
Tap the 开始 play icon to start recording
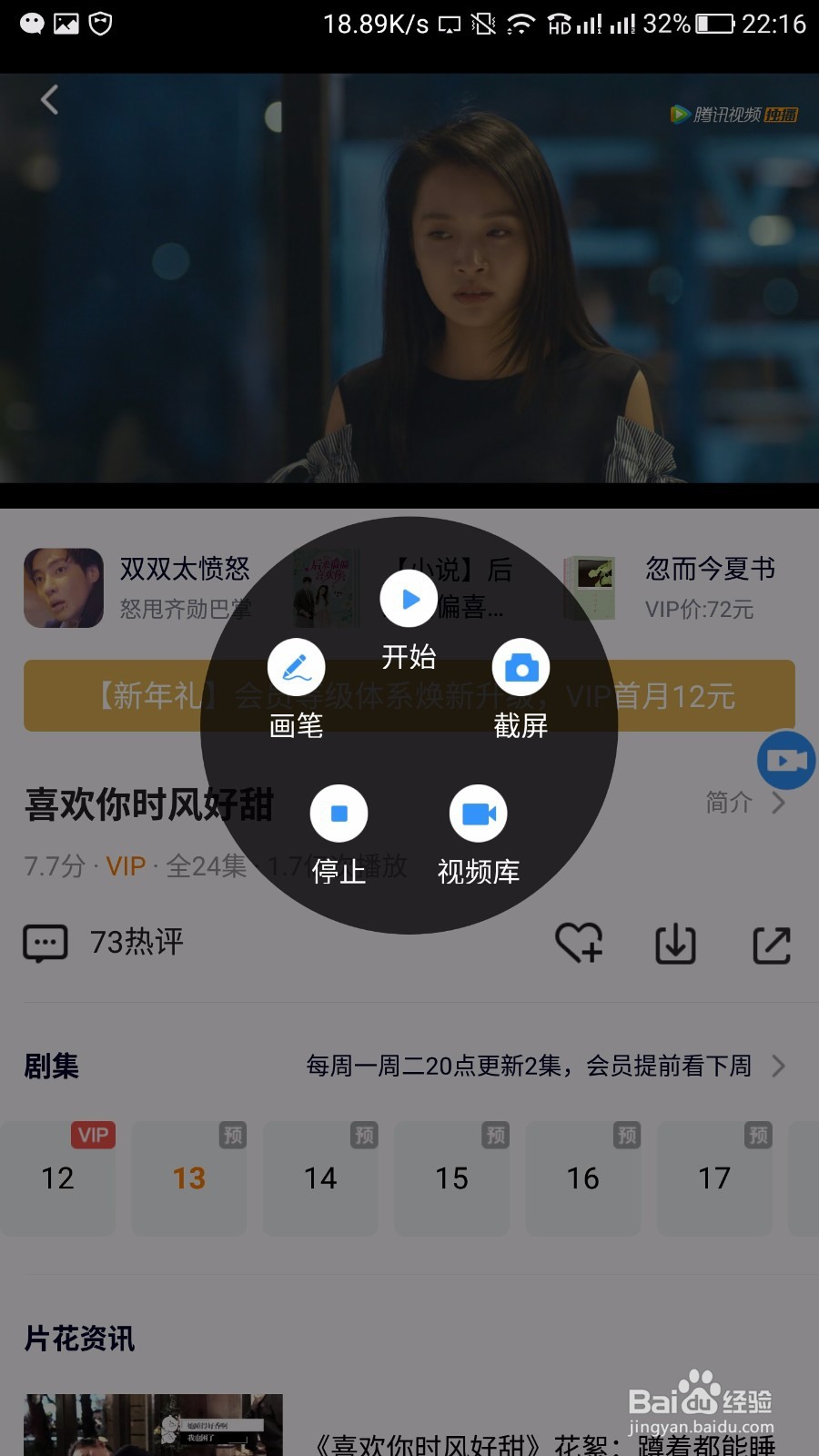tap(408, 599)
